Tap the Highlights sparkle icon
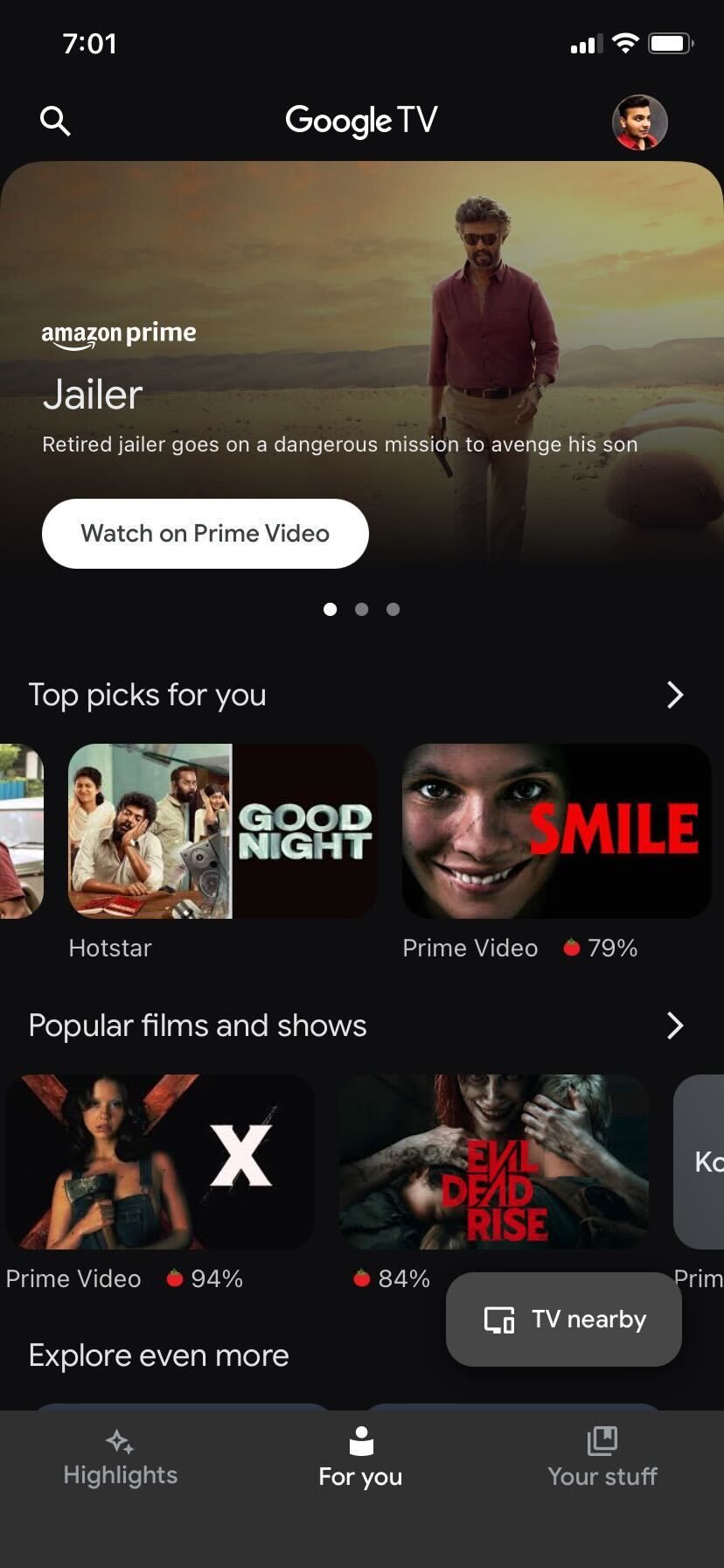The height and width of the screenshot is (1568, 724). coord(119,1441)
